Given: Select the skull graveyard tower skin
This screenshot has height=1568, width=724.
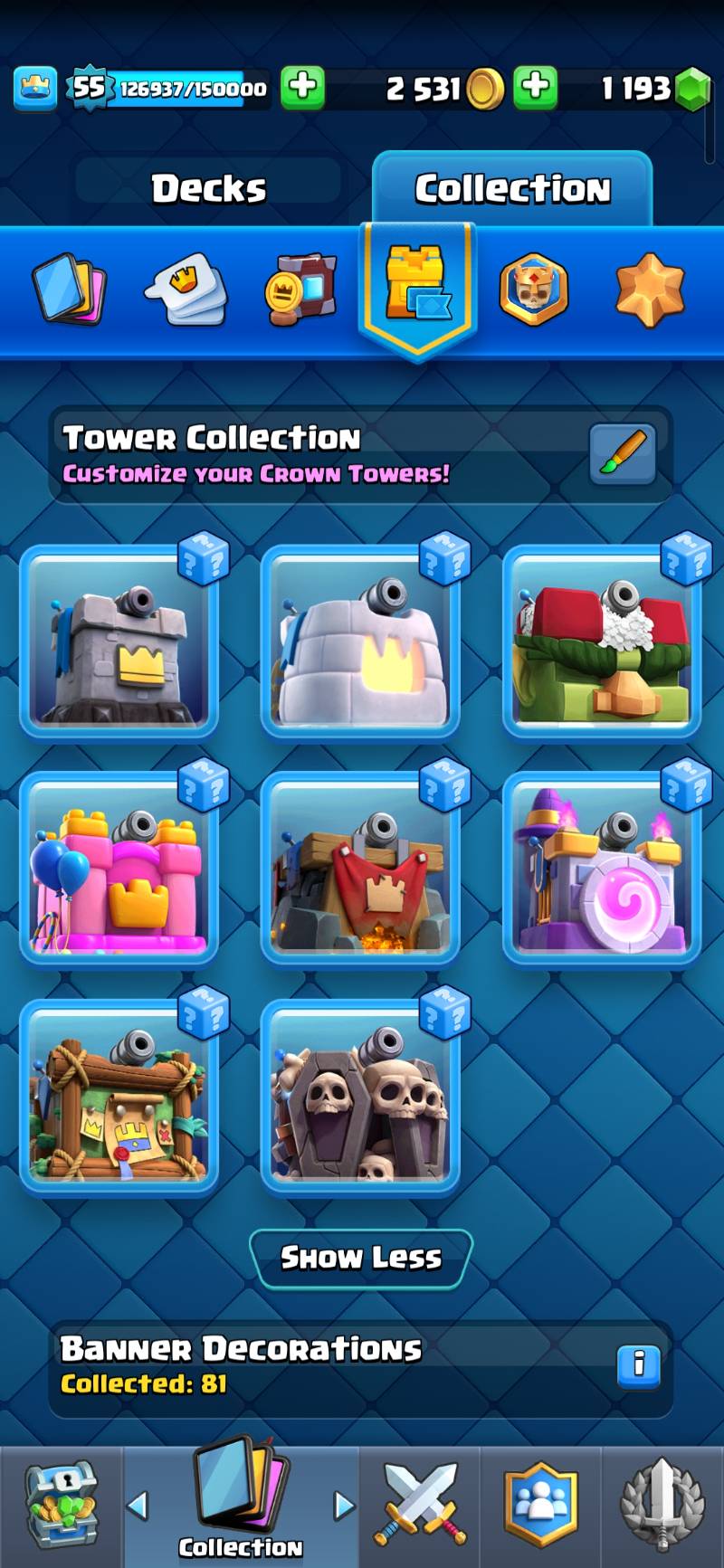Looking at the screenshot, I should pyautogui.click(x=360, y=1098).
